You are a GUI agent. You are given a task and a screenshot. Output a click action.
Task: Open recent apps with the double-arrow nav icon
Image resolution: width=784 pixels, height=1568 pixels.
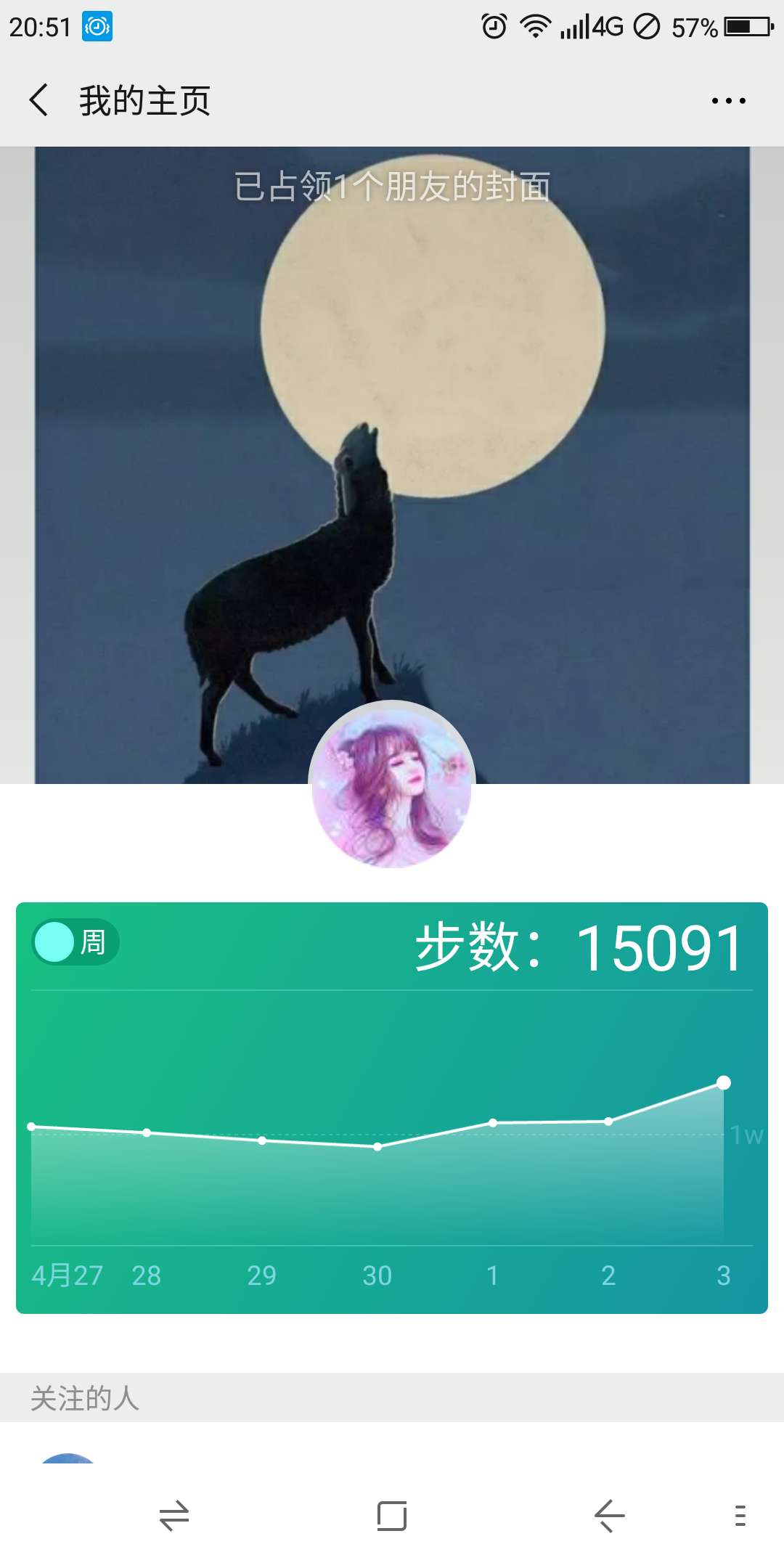click(x=173, y=1515)
